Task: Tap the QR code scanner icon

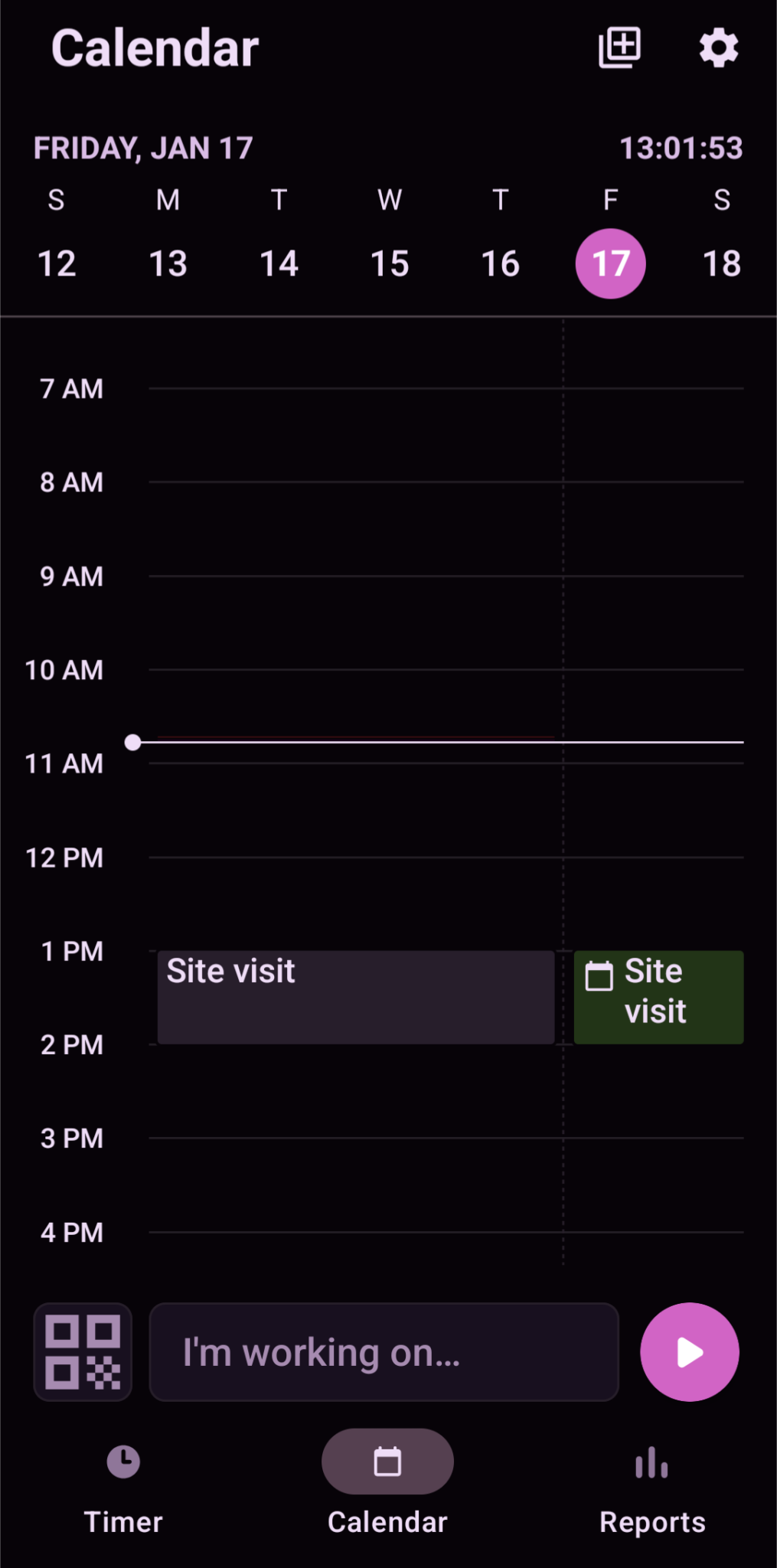Action: click(x=83, y=1351)
